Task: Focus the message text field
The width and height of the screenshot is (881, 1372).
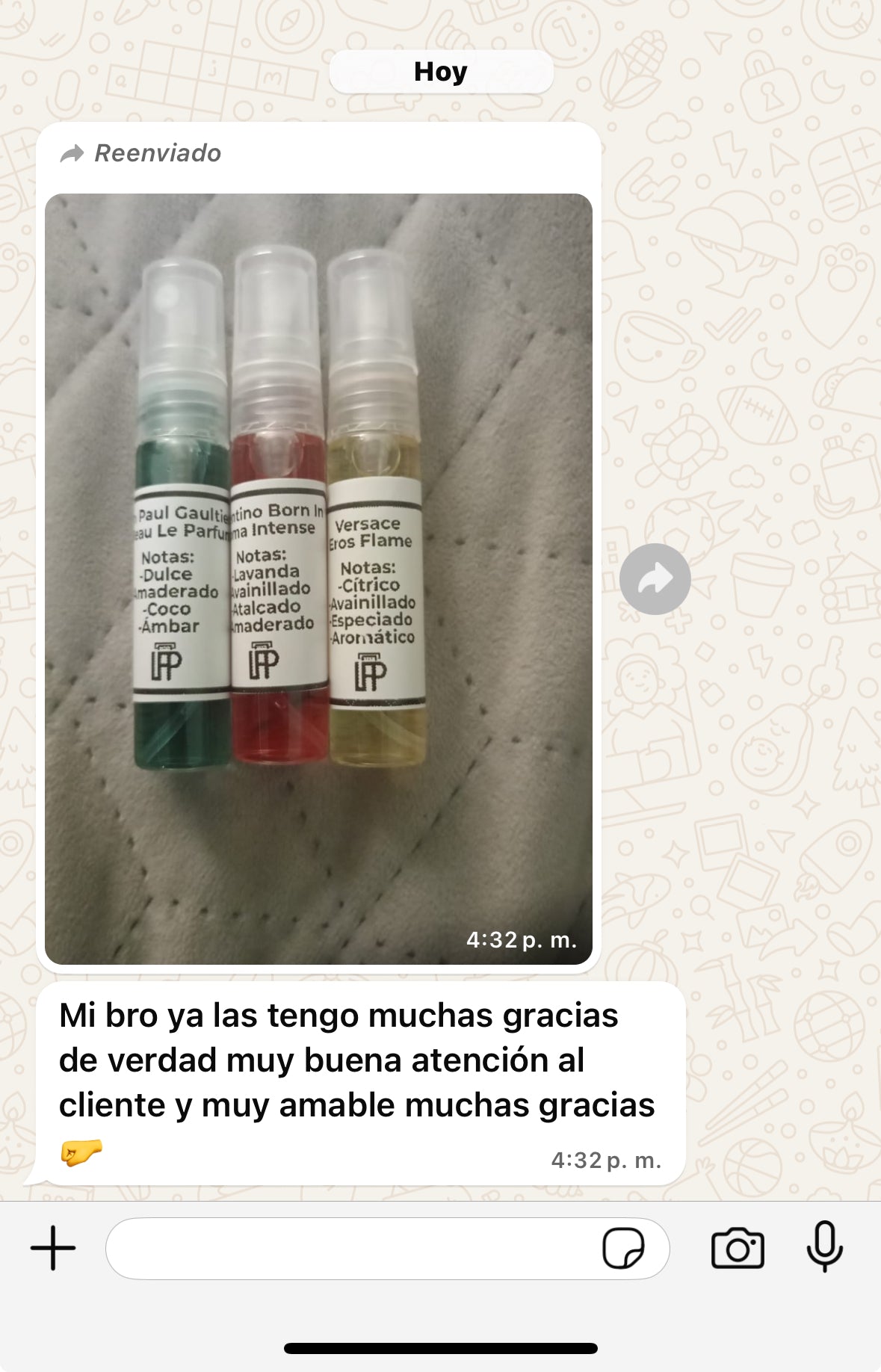Action: (x=351, y=1248)
